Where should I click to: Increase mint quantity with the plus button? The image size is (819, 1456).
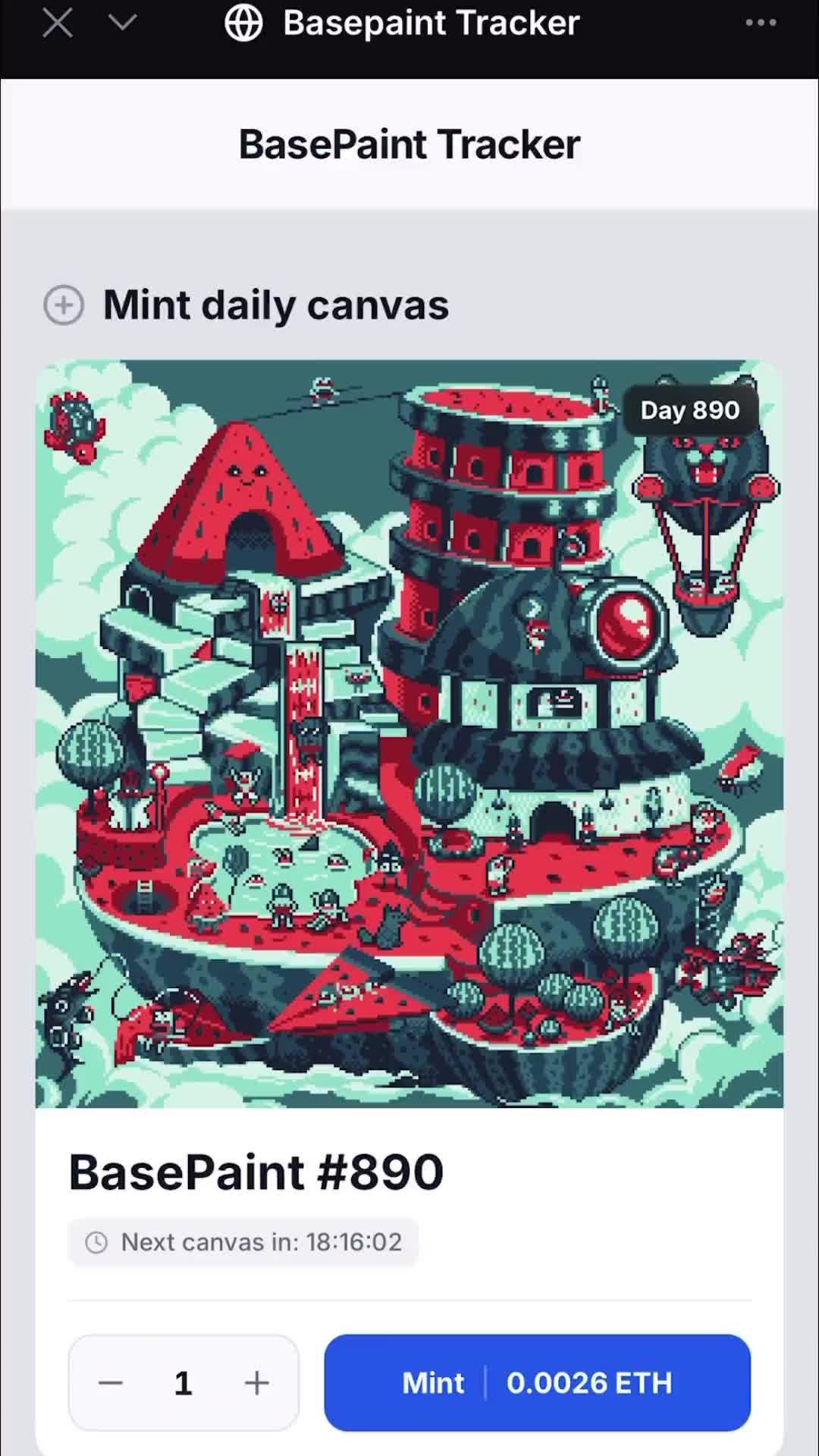(256, 1383)
